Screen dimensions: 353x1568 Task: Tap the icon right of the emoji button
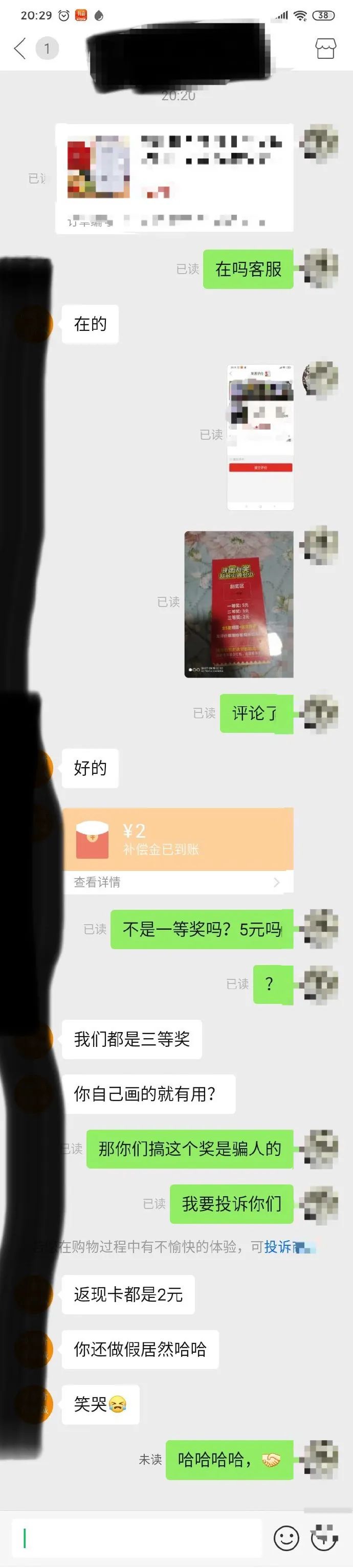pyautogui.click(x=324, y=1538)
